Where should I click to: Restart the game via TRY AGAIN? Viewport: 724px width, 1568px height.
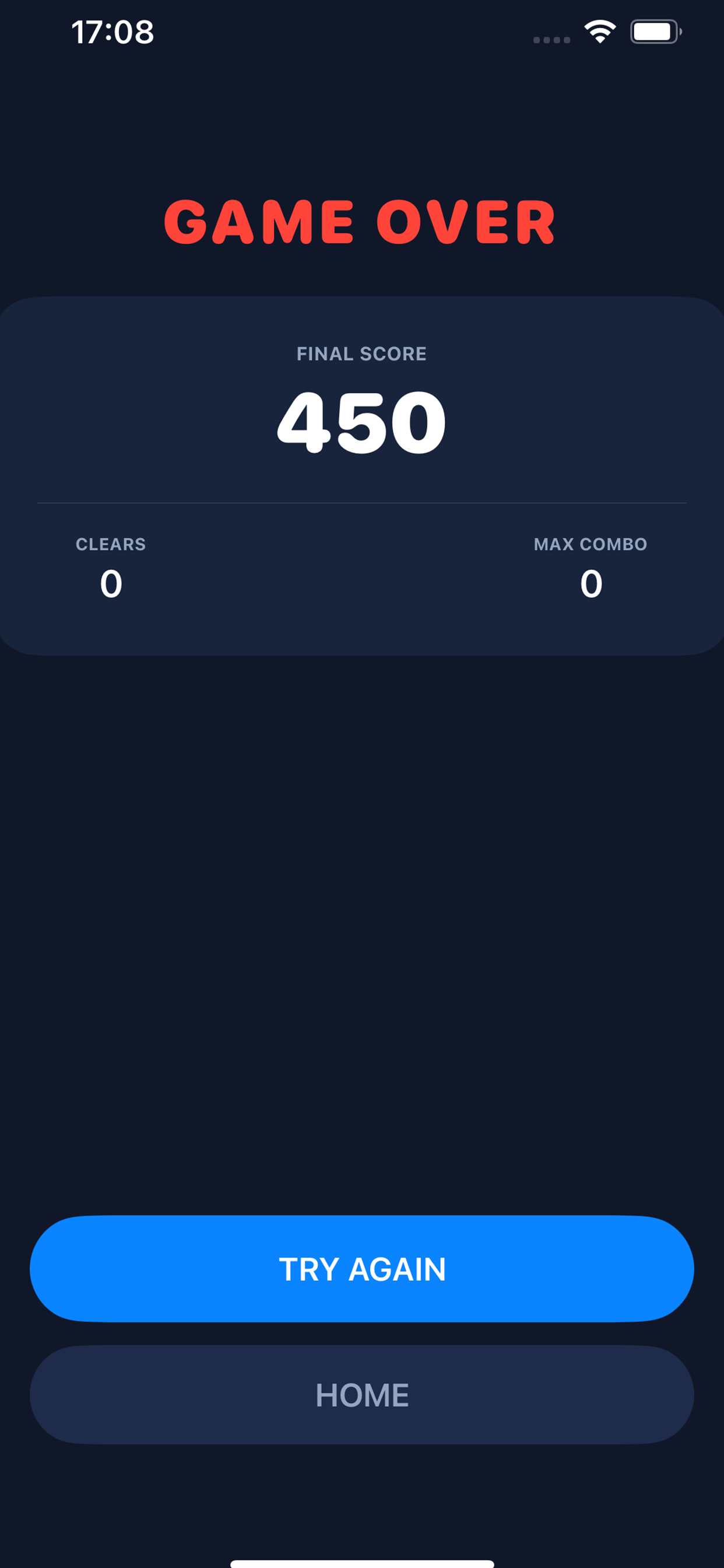[361, 1269]
